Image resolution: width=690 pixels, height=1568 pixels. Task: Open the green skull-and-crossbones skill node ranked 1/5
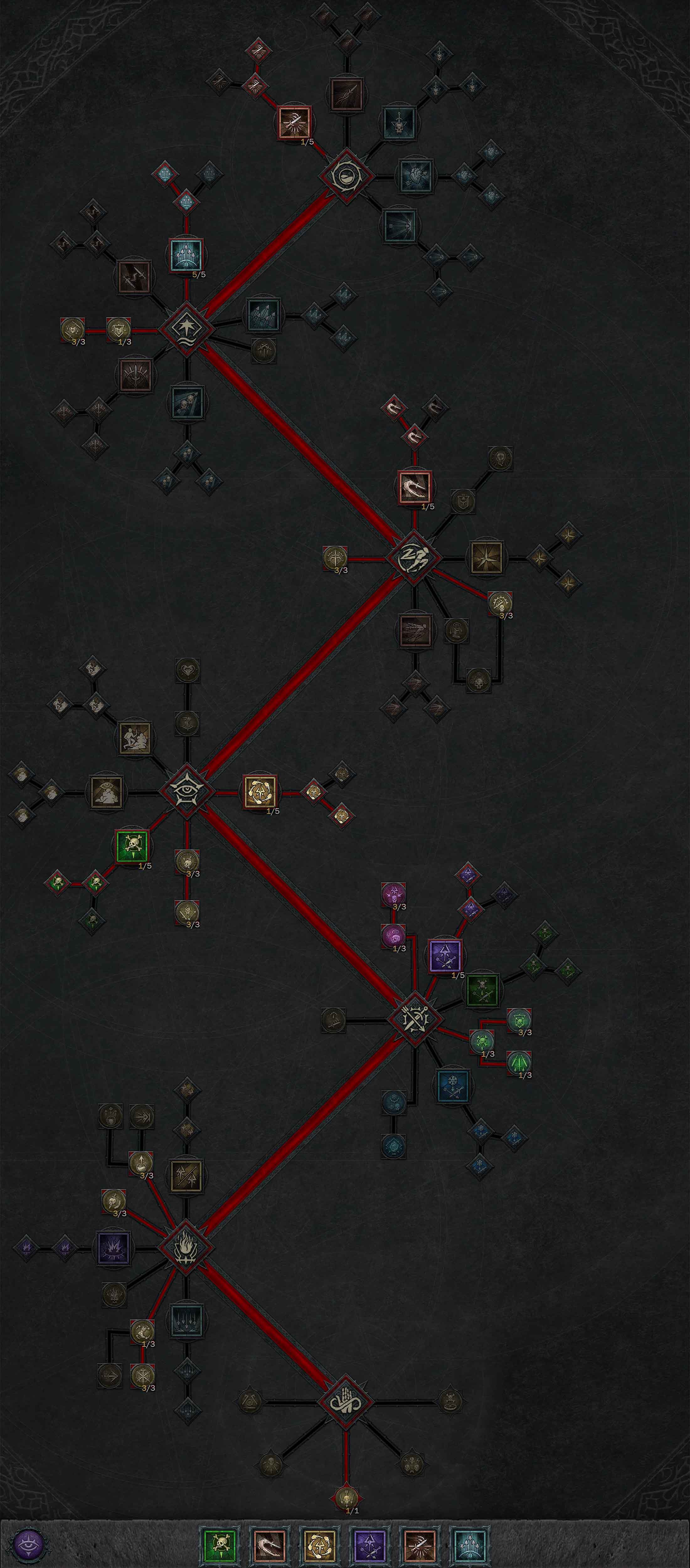click(133, 845)
